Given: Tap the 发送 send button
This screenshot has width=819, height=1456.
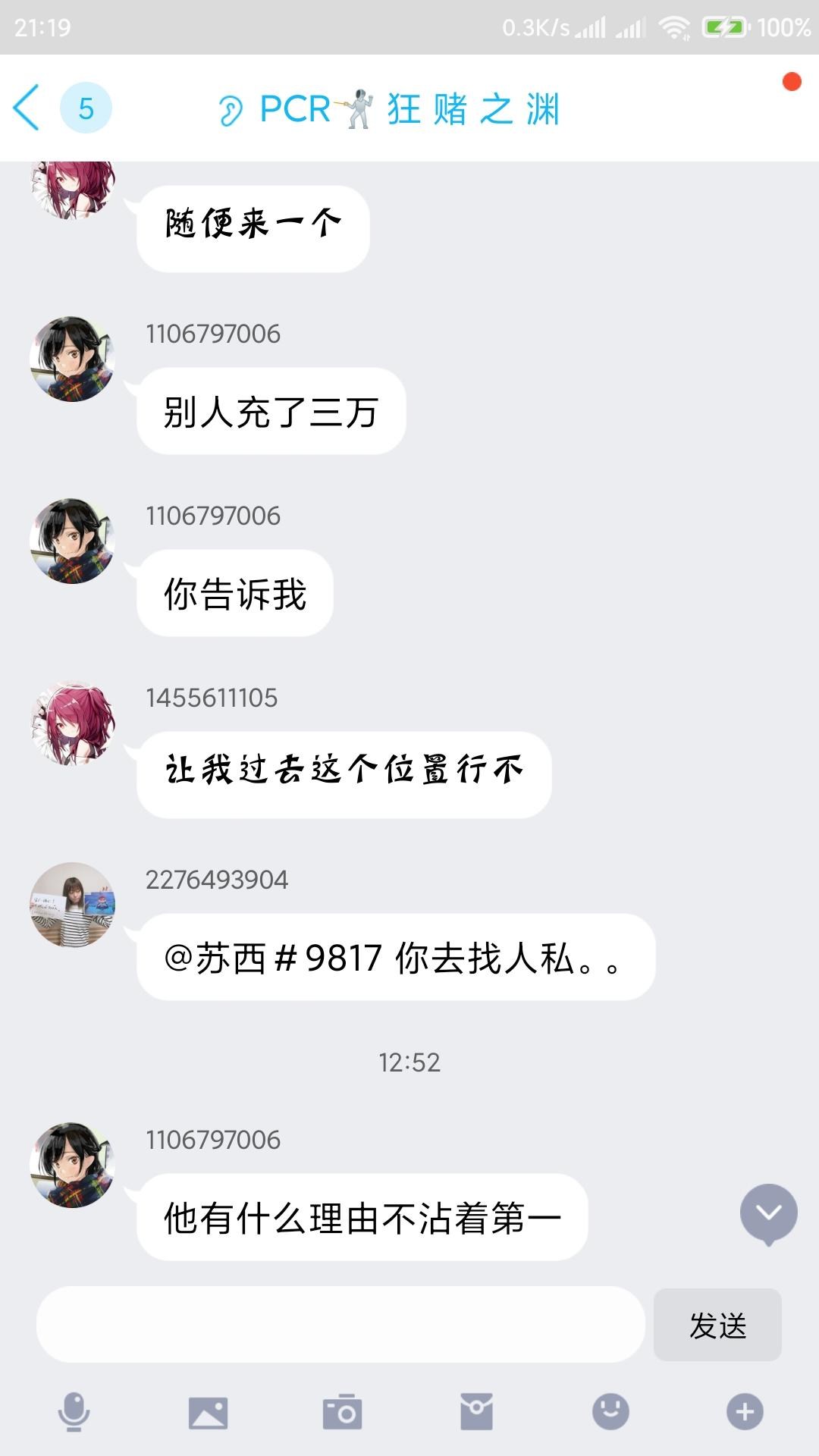Looking at the screenshot, I should [717, 1325].
